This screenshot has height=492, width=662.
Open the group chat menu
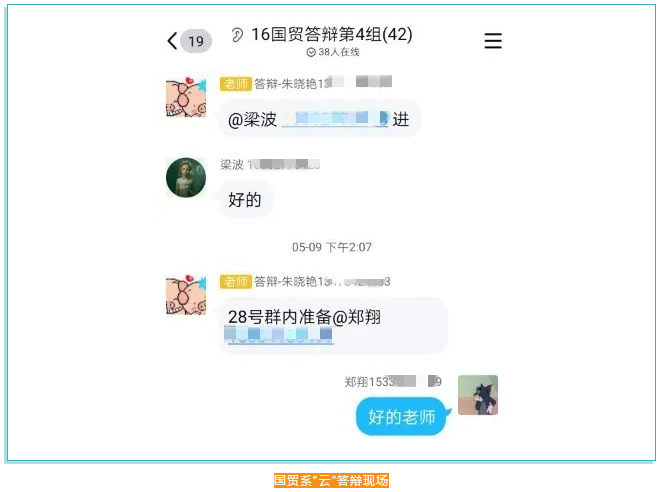(x=492, y=41)
